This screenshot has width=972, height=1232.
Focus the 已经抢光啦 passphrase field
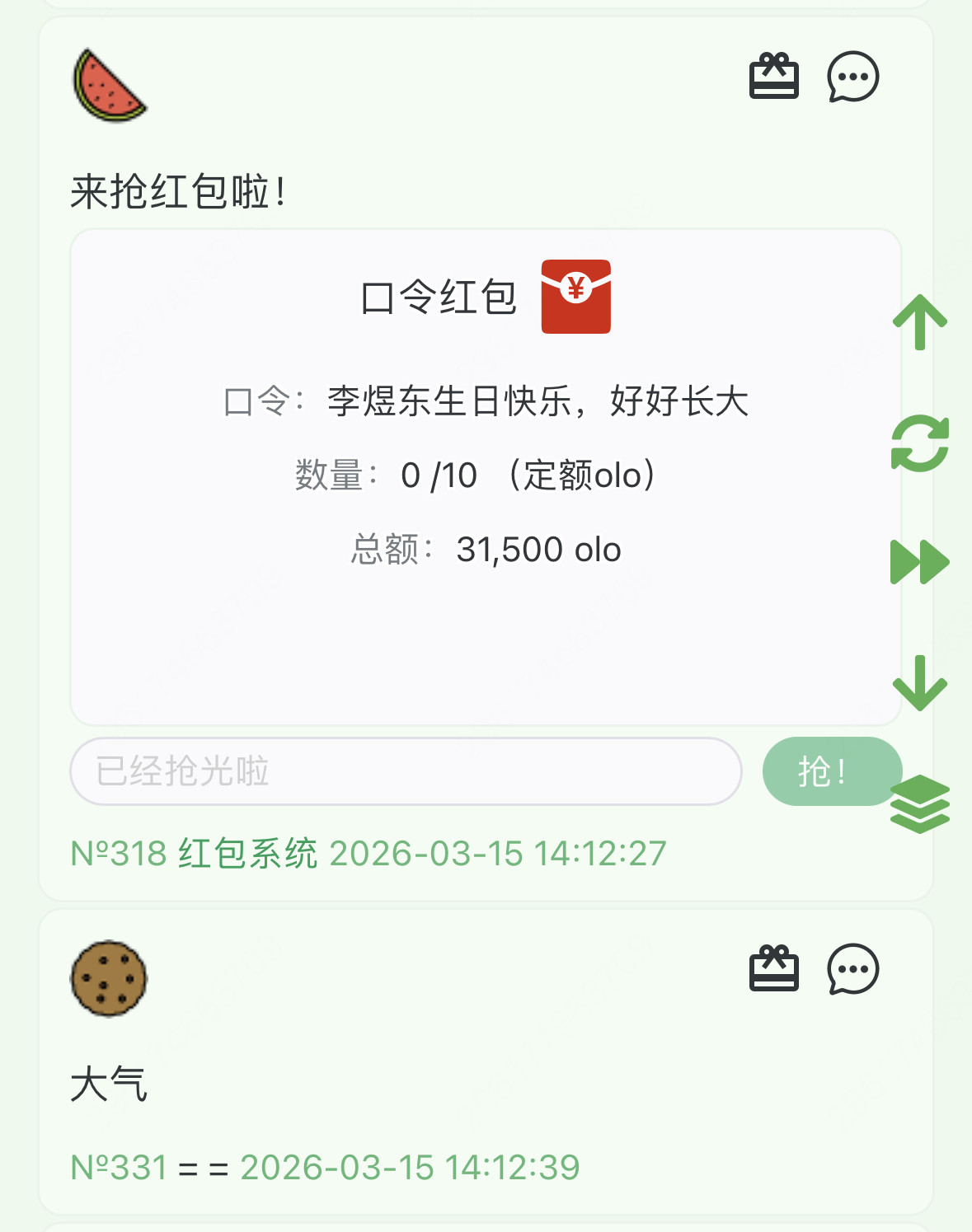pos(406,771)
